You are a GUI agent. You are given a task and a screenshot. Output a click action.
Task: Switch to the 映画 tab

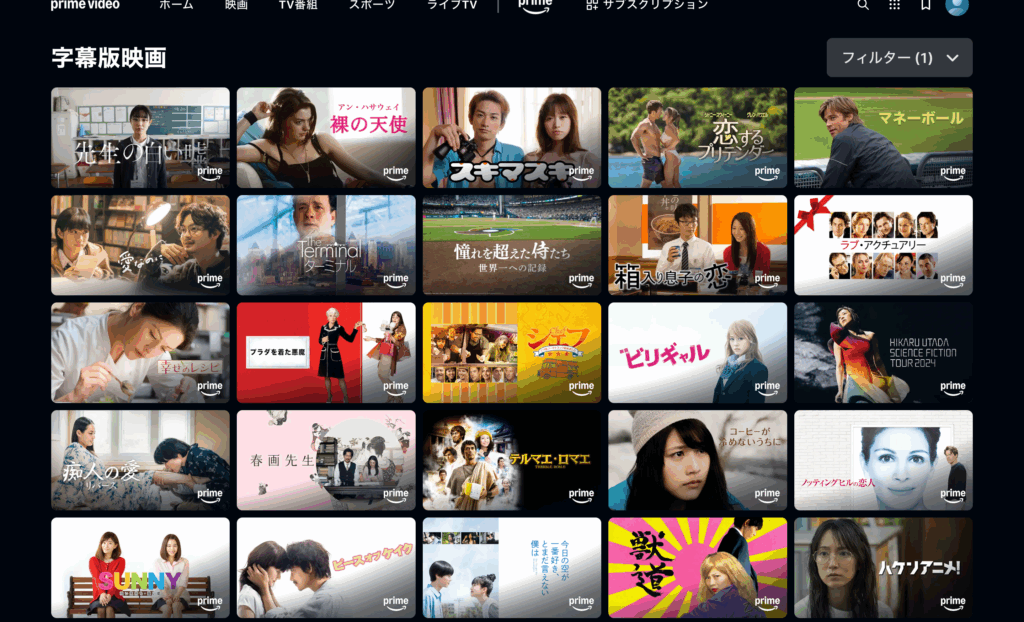click(236, 5)
